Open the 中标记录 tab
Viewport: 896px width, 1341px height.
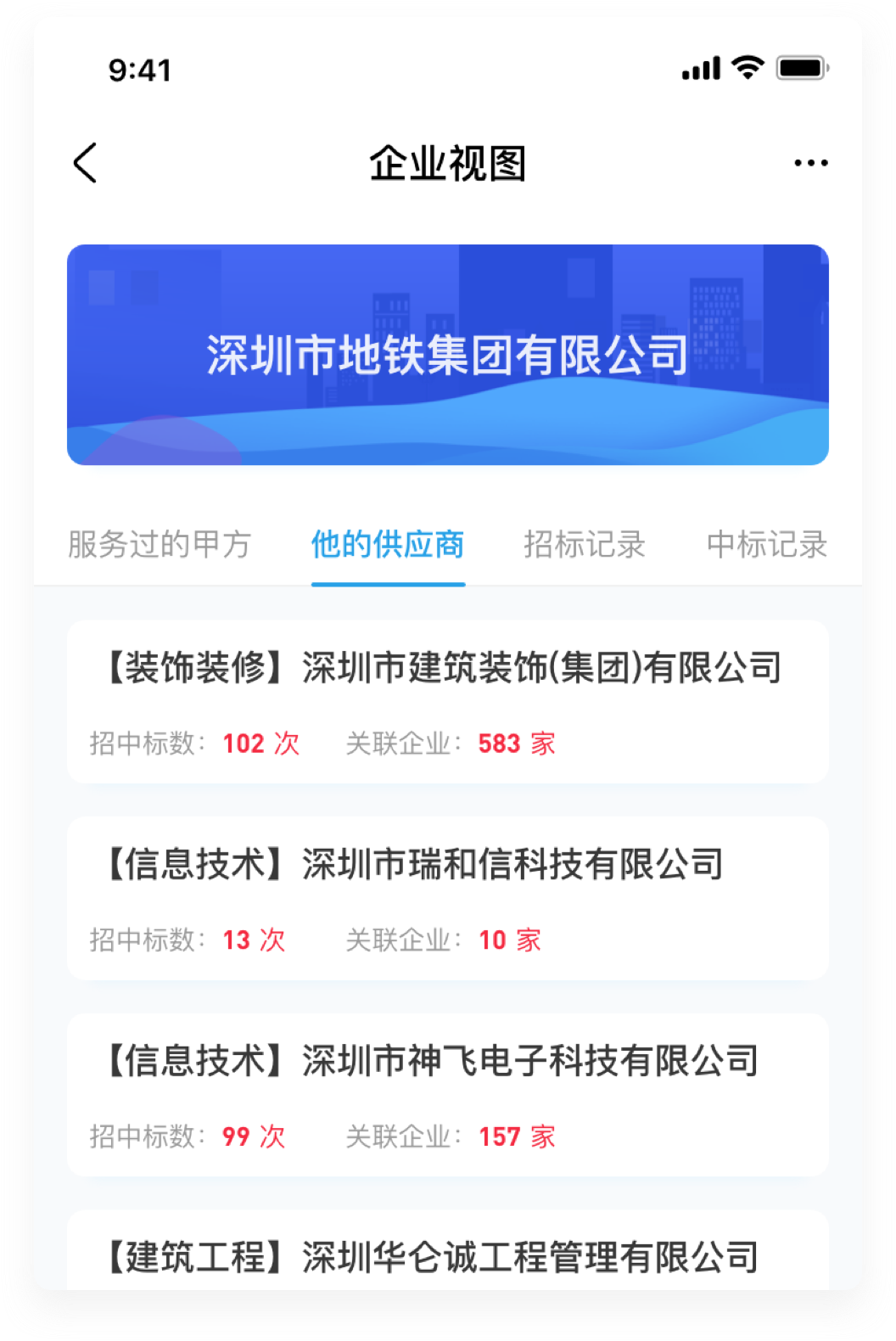tap(766, 544)
